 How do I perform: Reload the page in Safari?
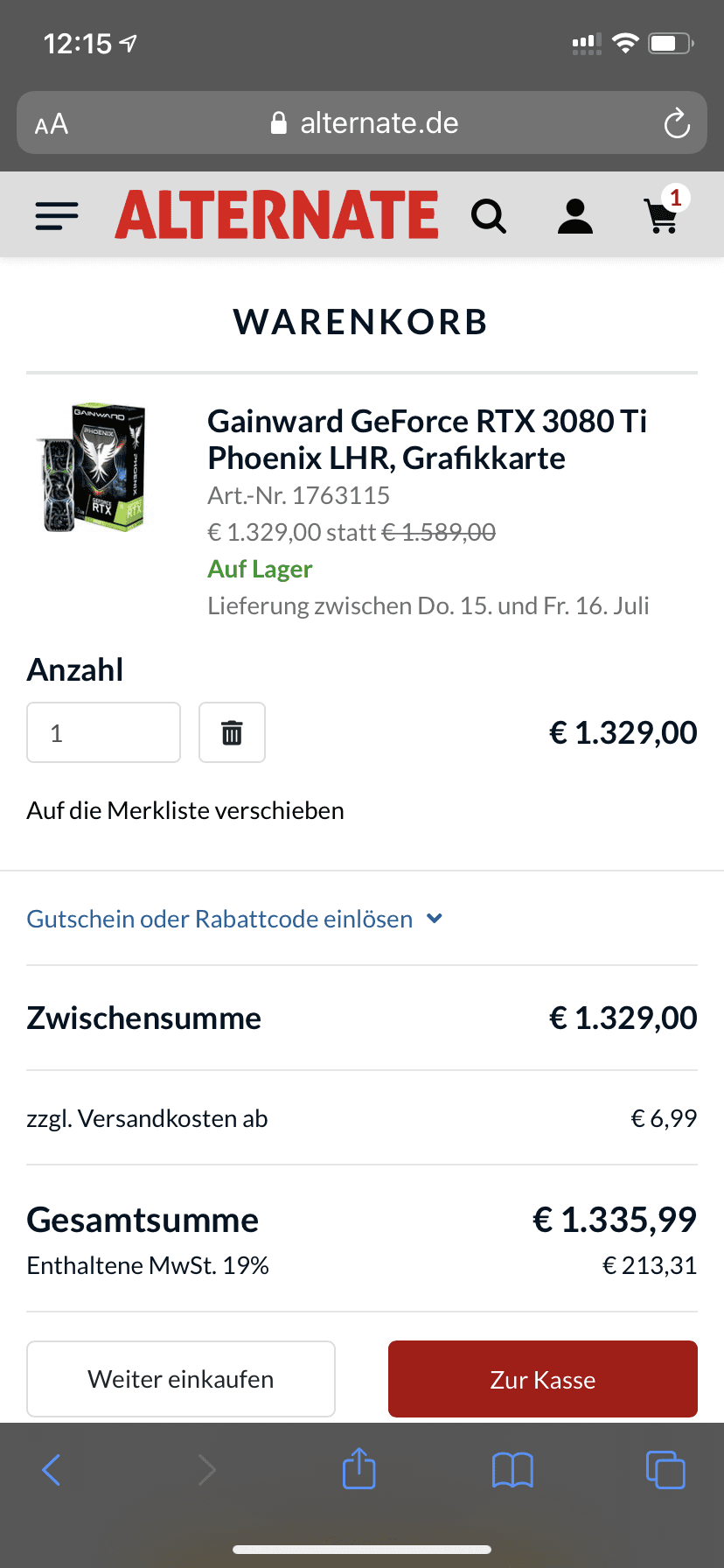point(676,123)
